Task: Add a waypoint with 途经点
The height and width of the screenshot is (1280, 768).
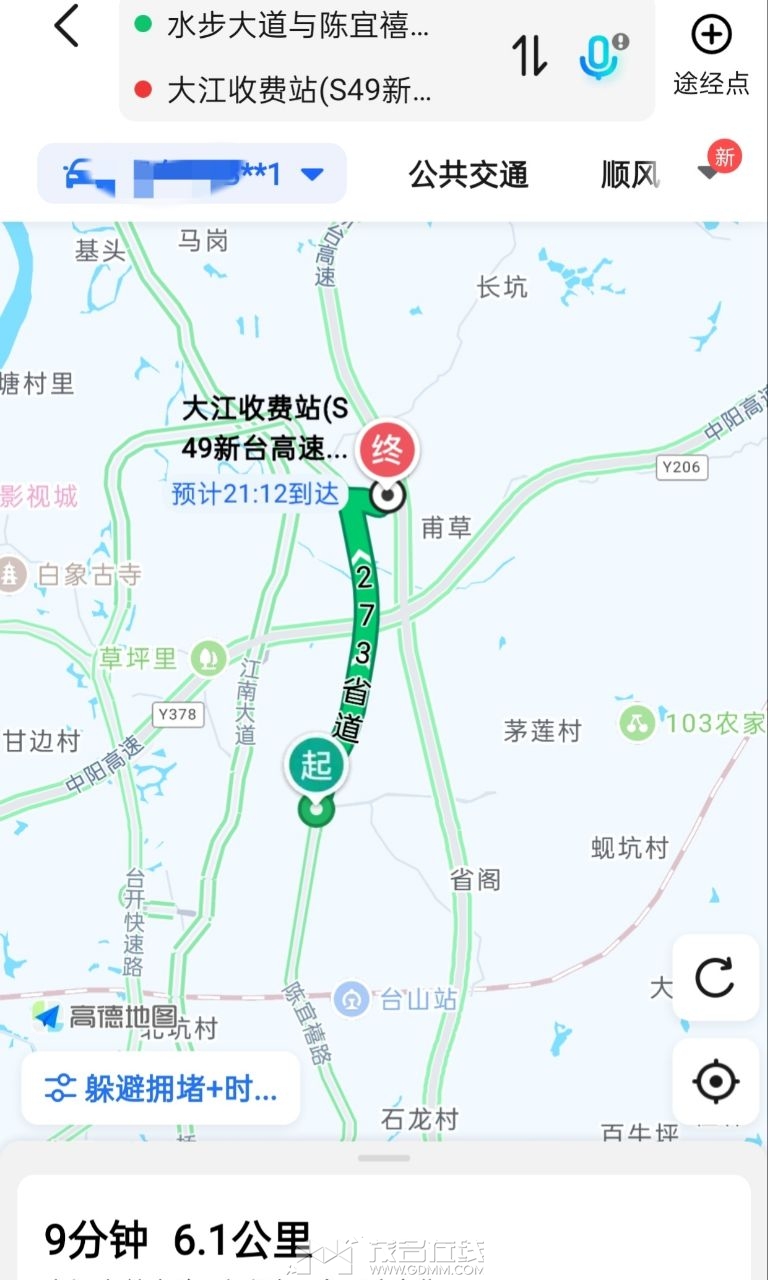Action: [x=711, y=56]
